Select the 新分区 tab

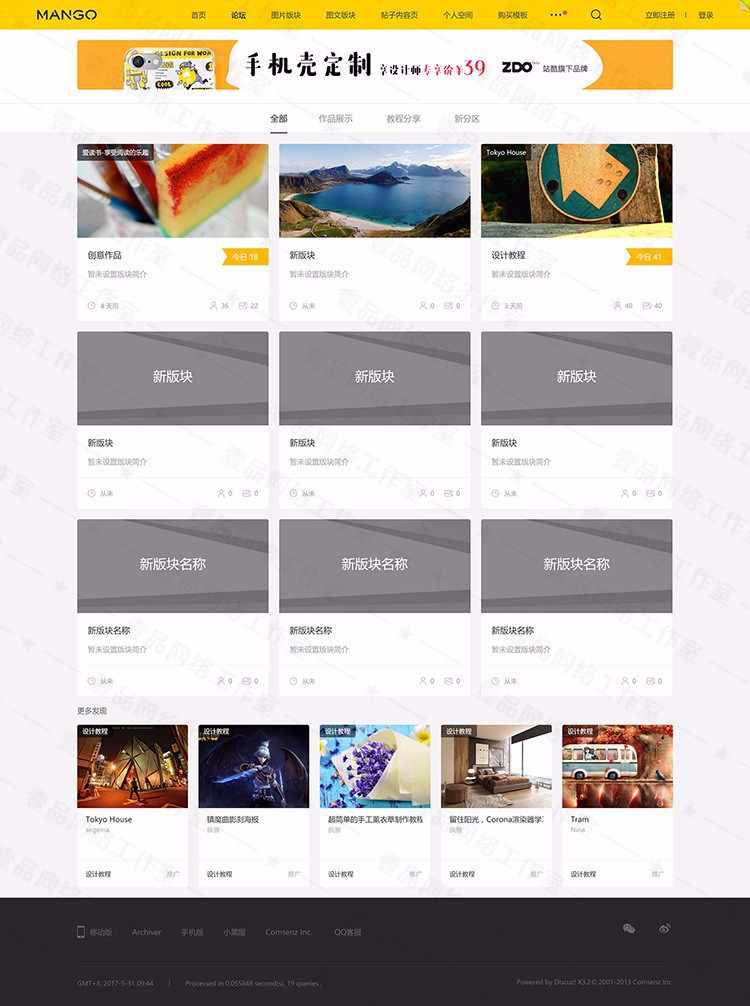pyautogui.click(x=467, y=118)
